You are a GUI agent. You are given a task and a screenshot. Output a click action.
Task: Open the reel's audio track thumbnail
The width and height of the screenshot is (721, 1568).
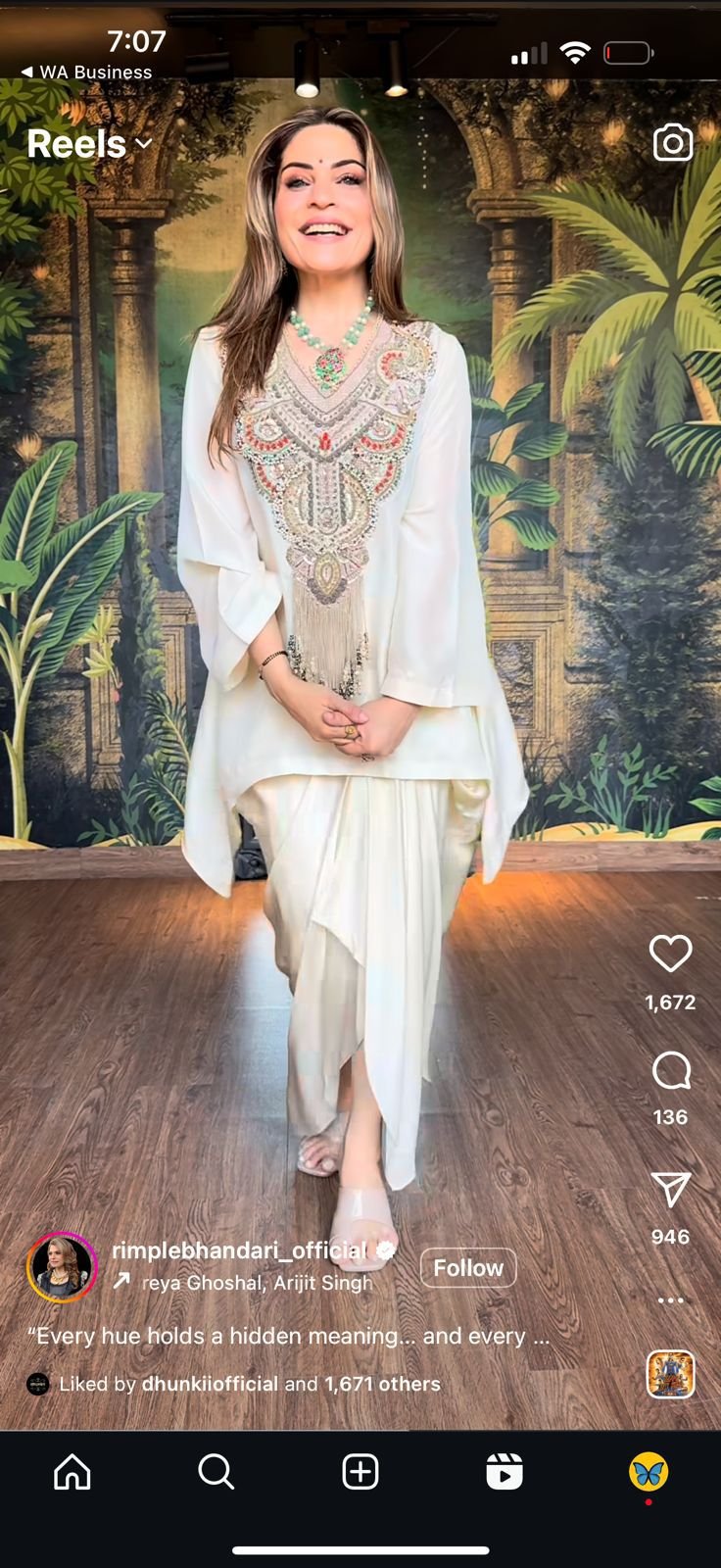(x=670, y=1374)
